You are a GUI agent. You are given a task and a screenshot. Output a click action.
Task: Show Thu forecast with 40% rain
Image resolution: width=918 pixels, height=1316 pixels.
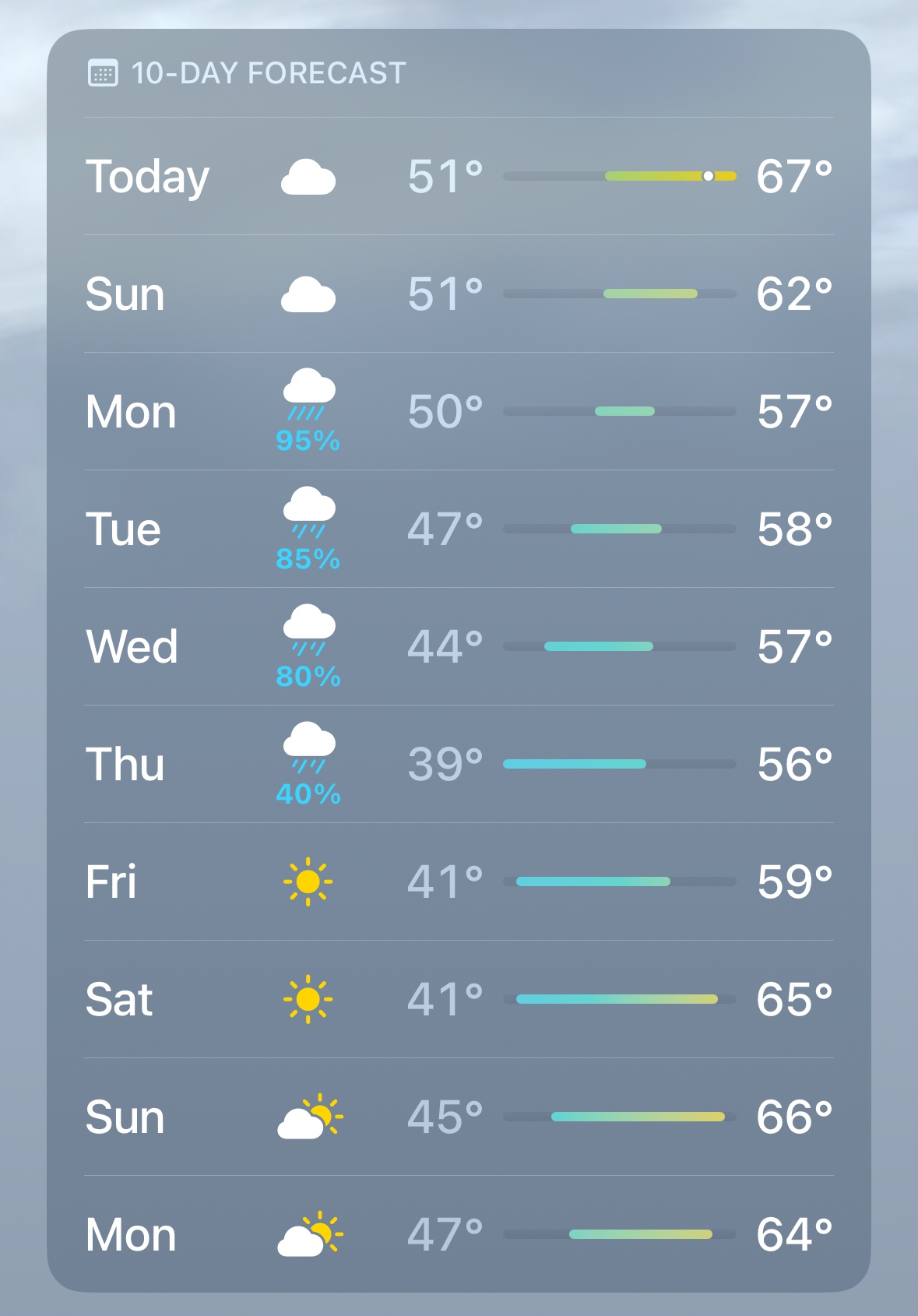(459, 764)
